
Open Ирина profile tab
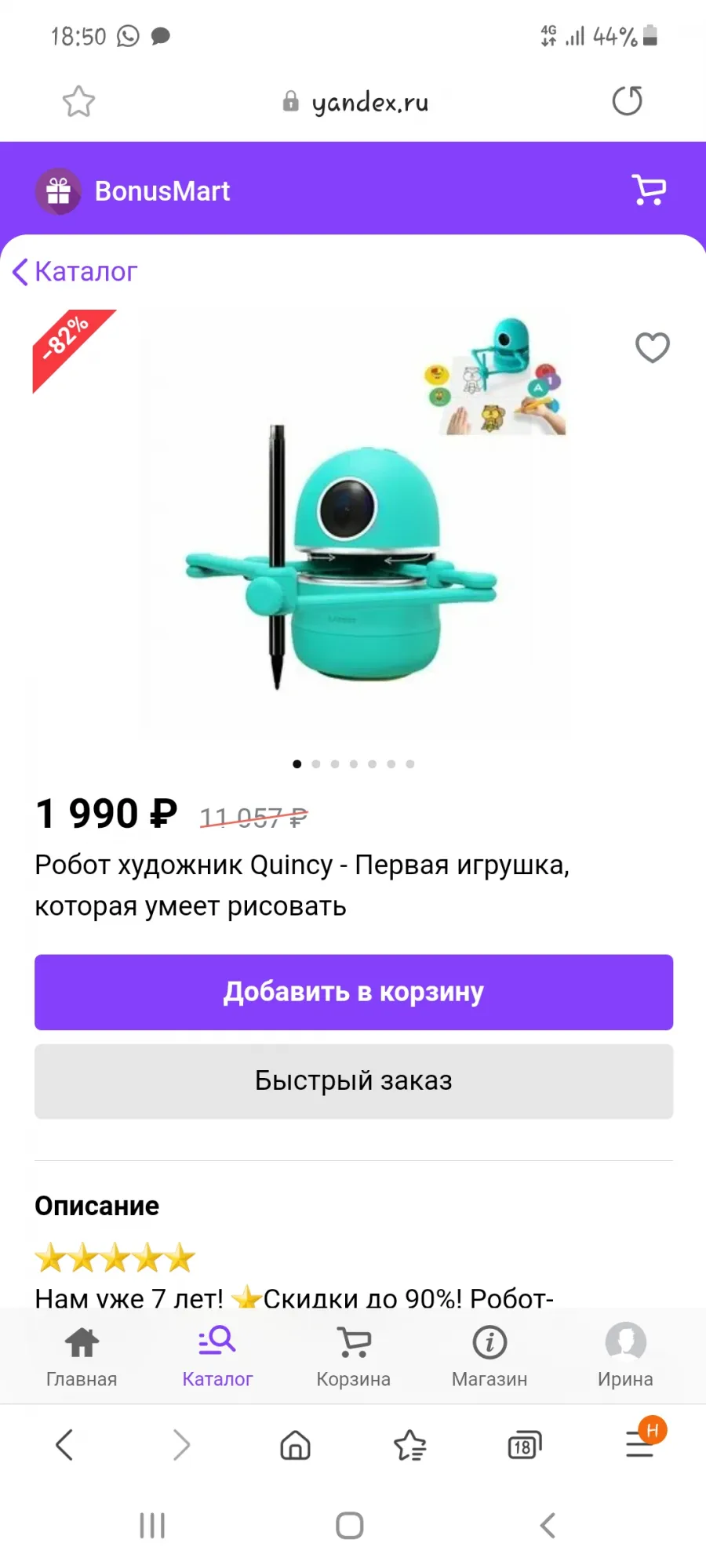[x=625, y=1356]
